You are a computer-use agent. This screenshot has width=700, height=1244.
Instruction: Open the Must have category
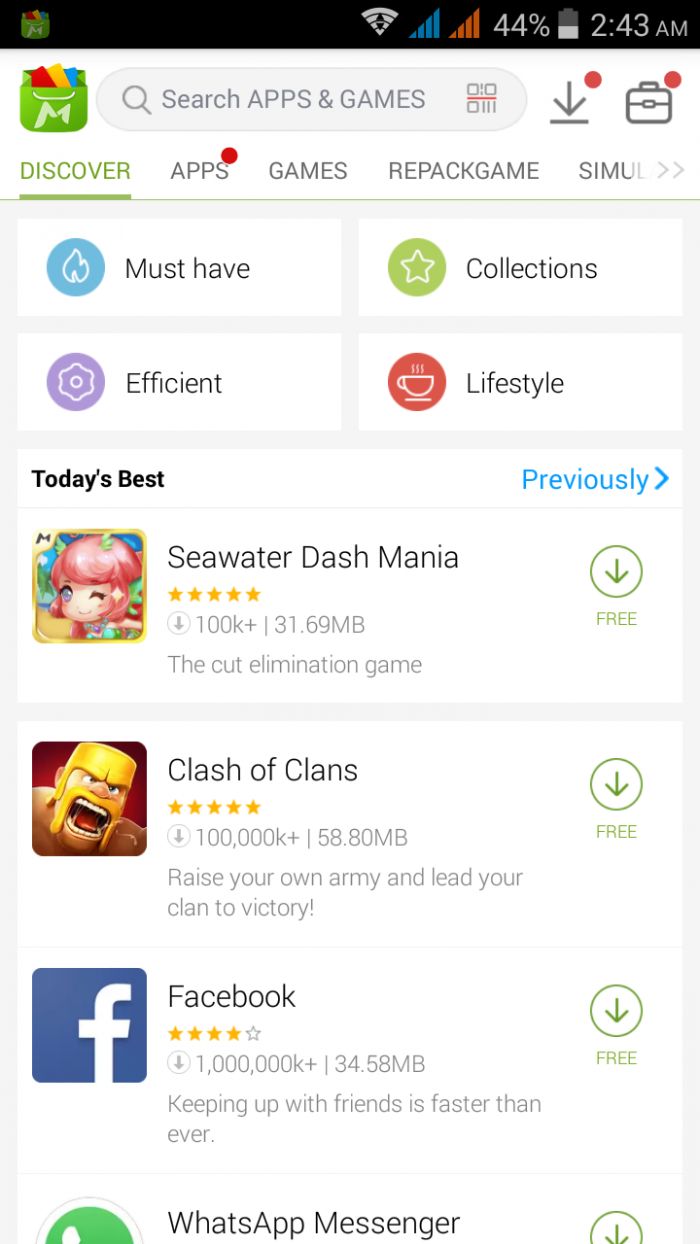[x=179, y=268]
